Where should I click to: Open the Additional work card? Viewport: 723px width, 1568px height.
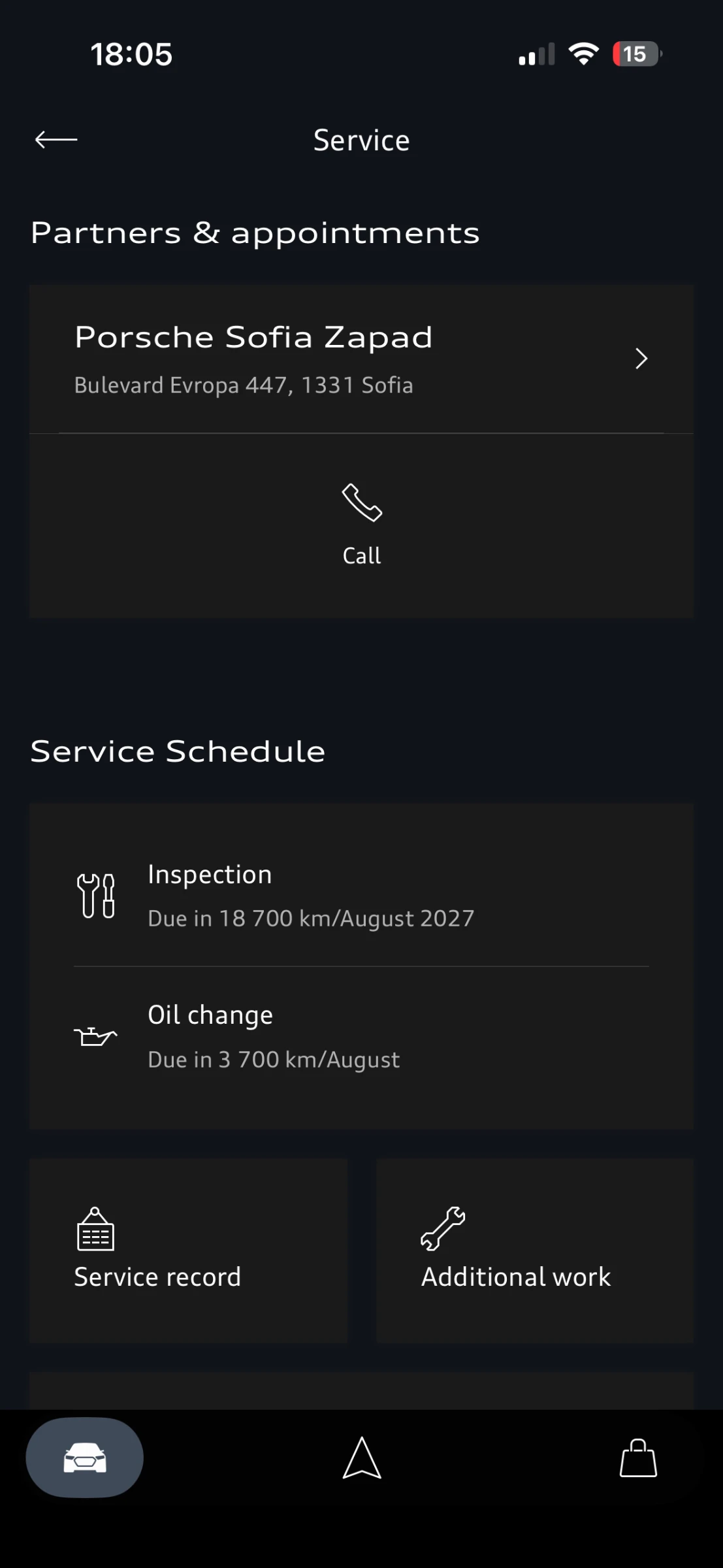[x=534, y=1250]
